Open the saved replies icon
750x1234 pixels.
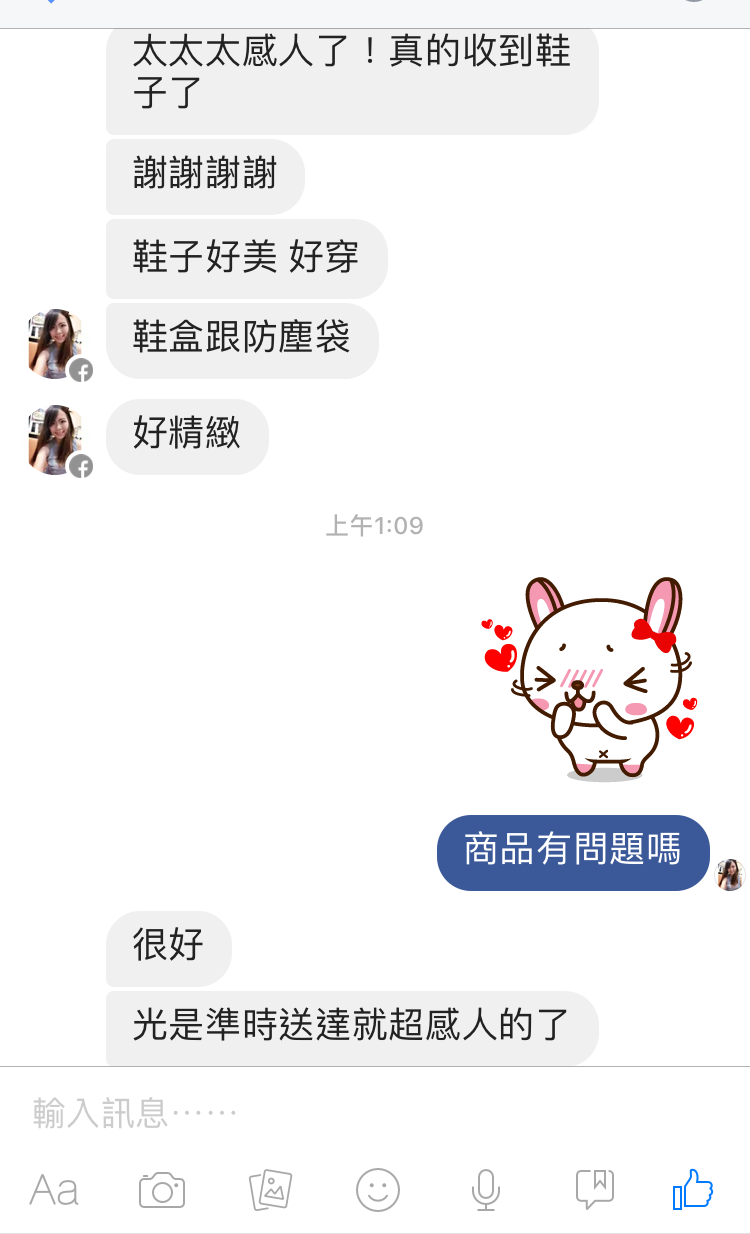point(594,1190)
